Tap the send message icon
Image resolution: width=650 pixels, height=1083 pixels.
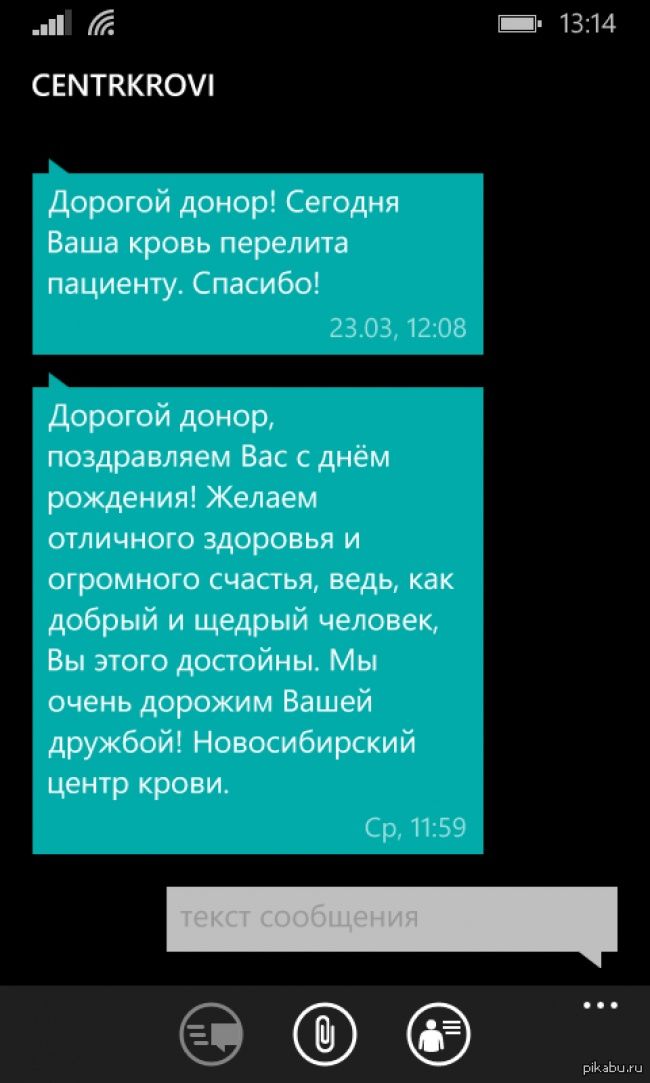tap(211, 1034)
